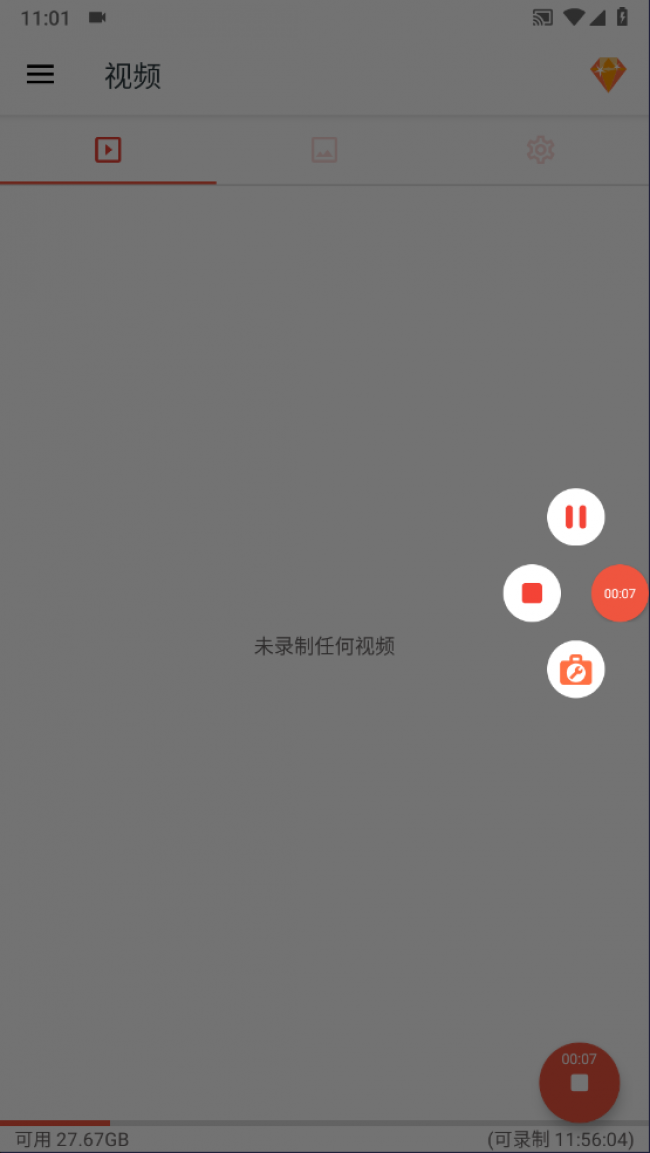Collapse the floating 00:07 timer bubble

pos(620,593)
